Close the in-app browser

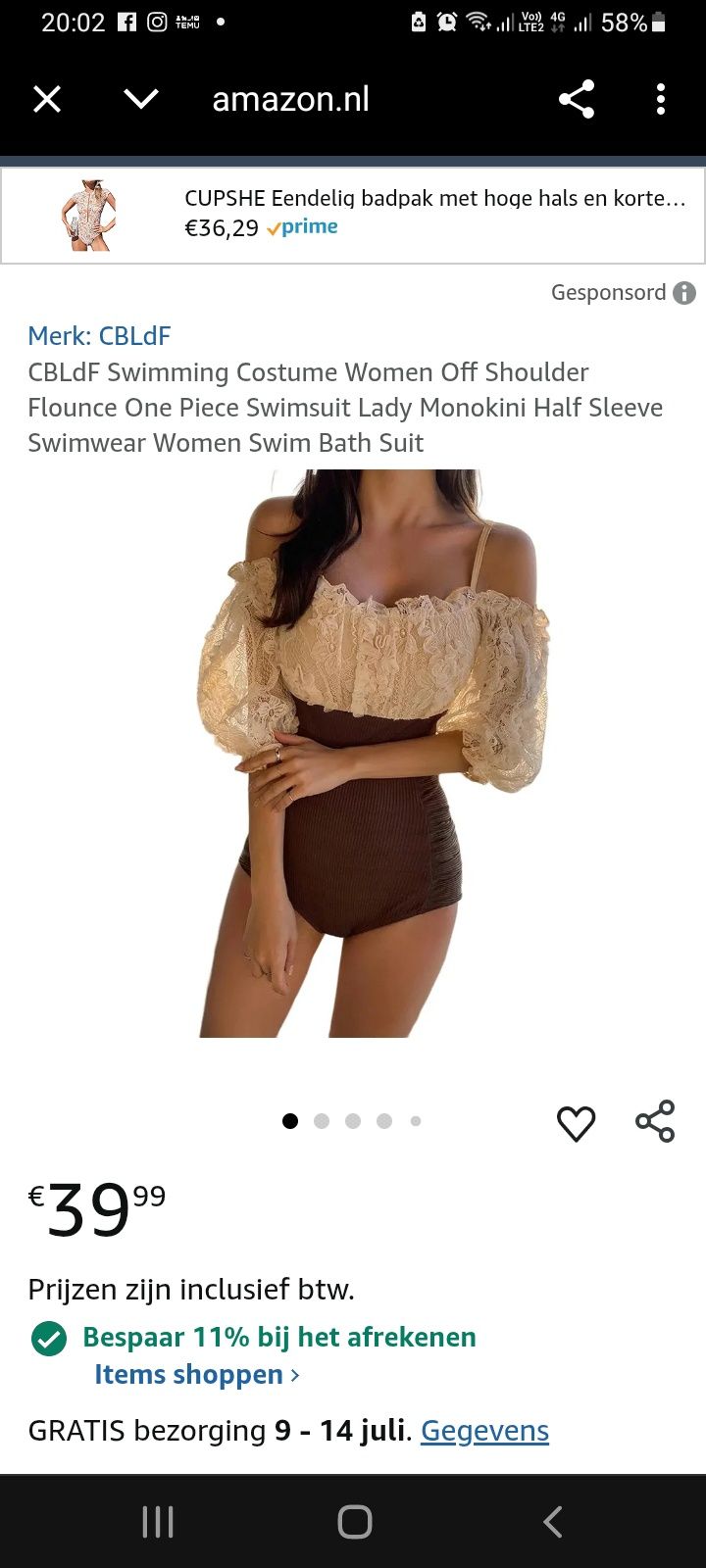47,99
